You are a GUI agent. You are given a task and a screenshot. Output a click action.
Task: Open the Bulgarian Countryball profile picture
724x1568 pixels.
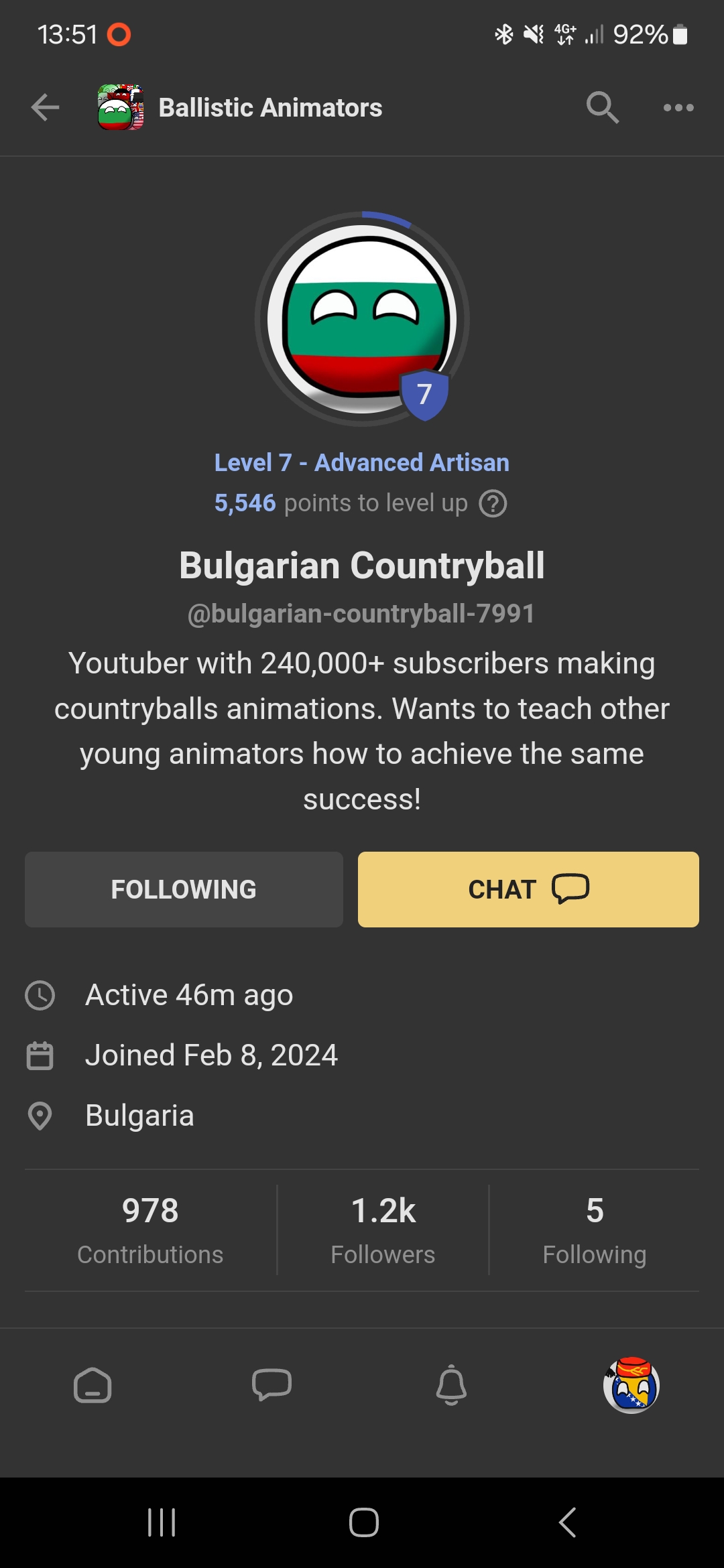point(362,319)
